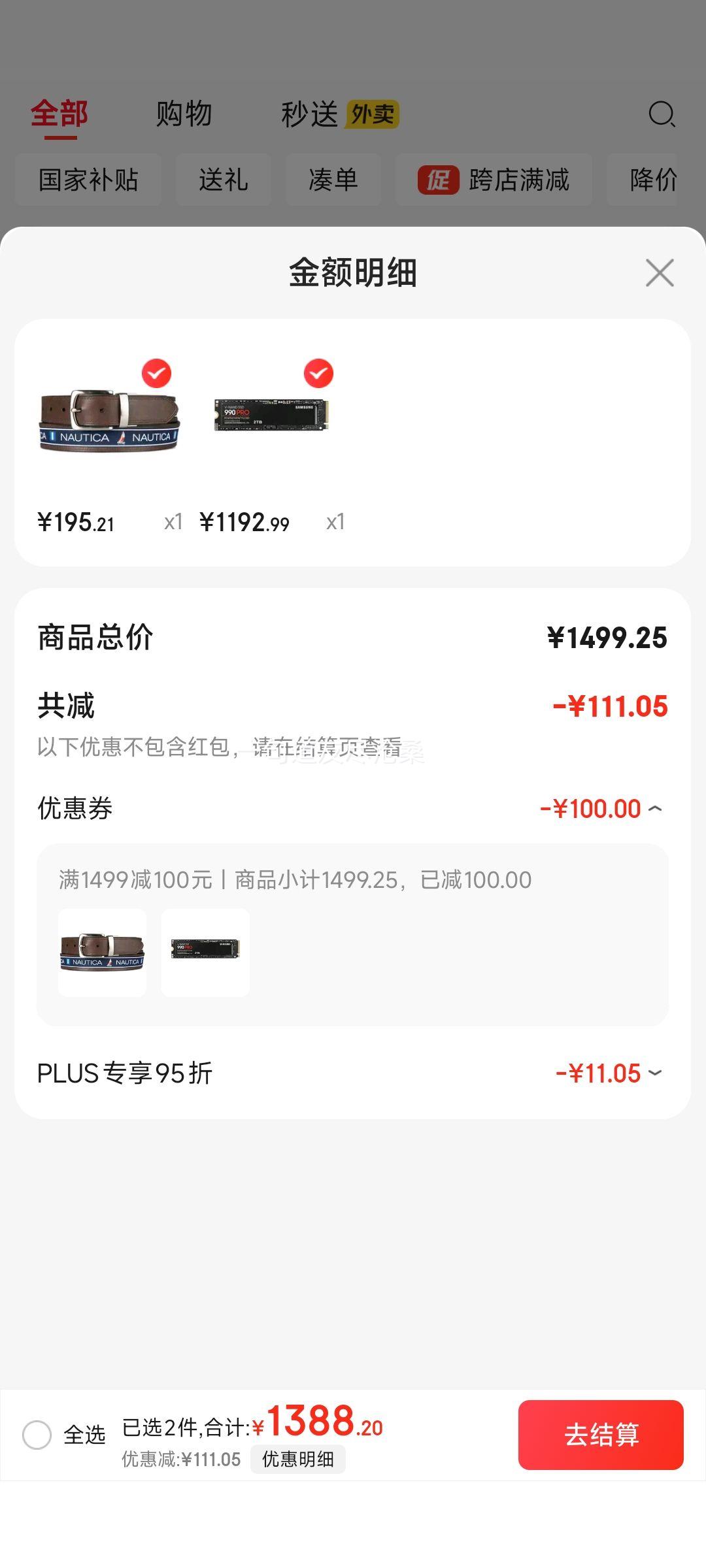Viewport: 706px width, 1568px height.
Task: Filter by 国家补贴 chip
Action: pos(88,180)
